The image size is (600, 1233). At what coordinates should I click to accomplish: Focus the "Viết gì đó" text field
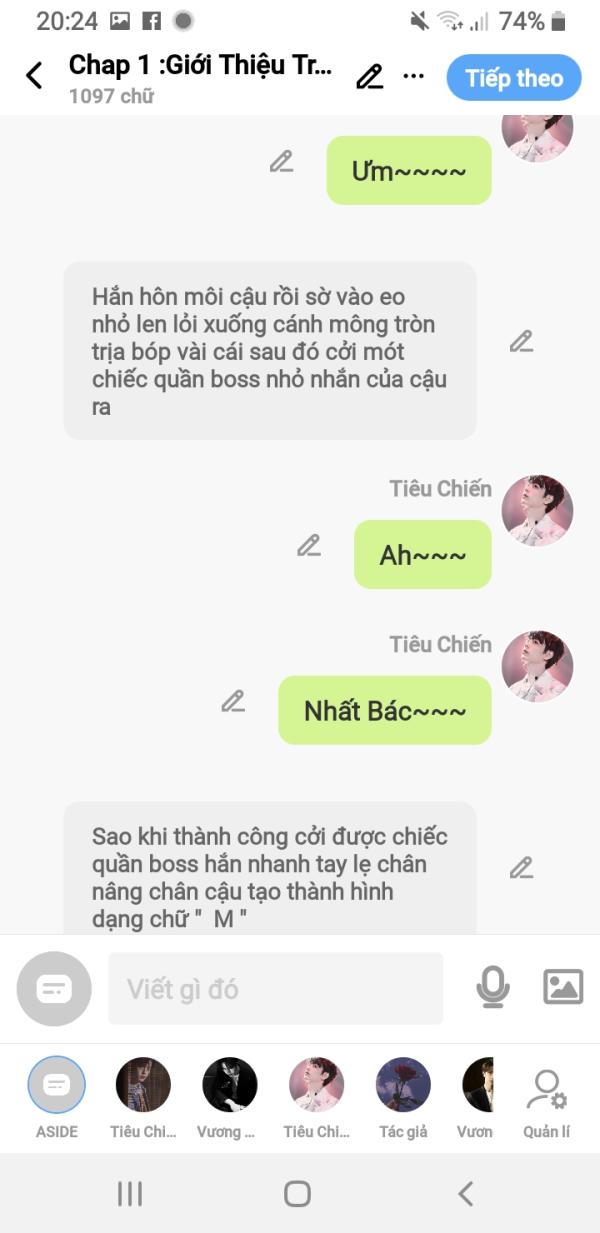275,988
